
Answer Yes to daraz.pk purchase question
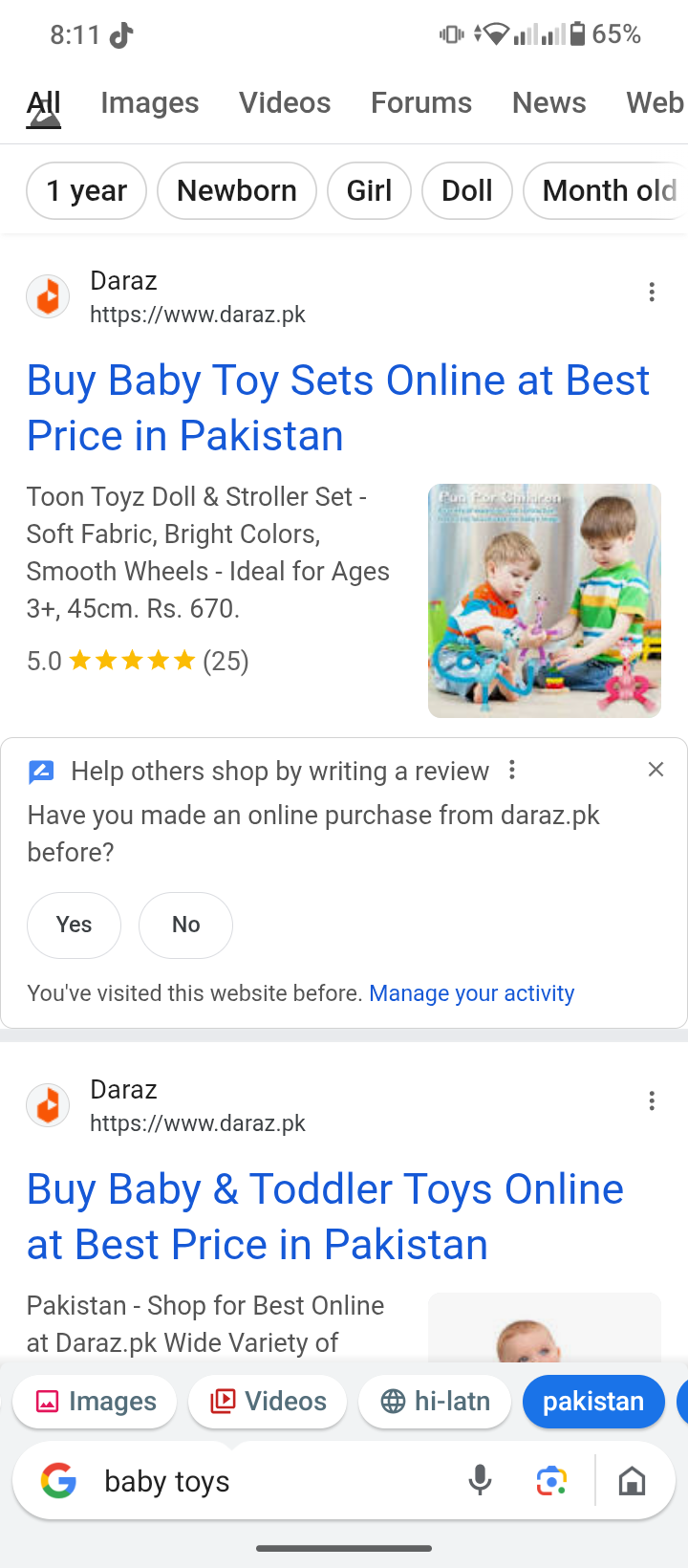[x=74, y=925]
